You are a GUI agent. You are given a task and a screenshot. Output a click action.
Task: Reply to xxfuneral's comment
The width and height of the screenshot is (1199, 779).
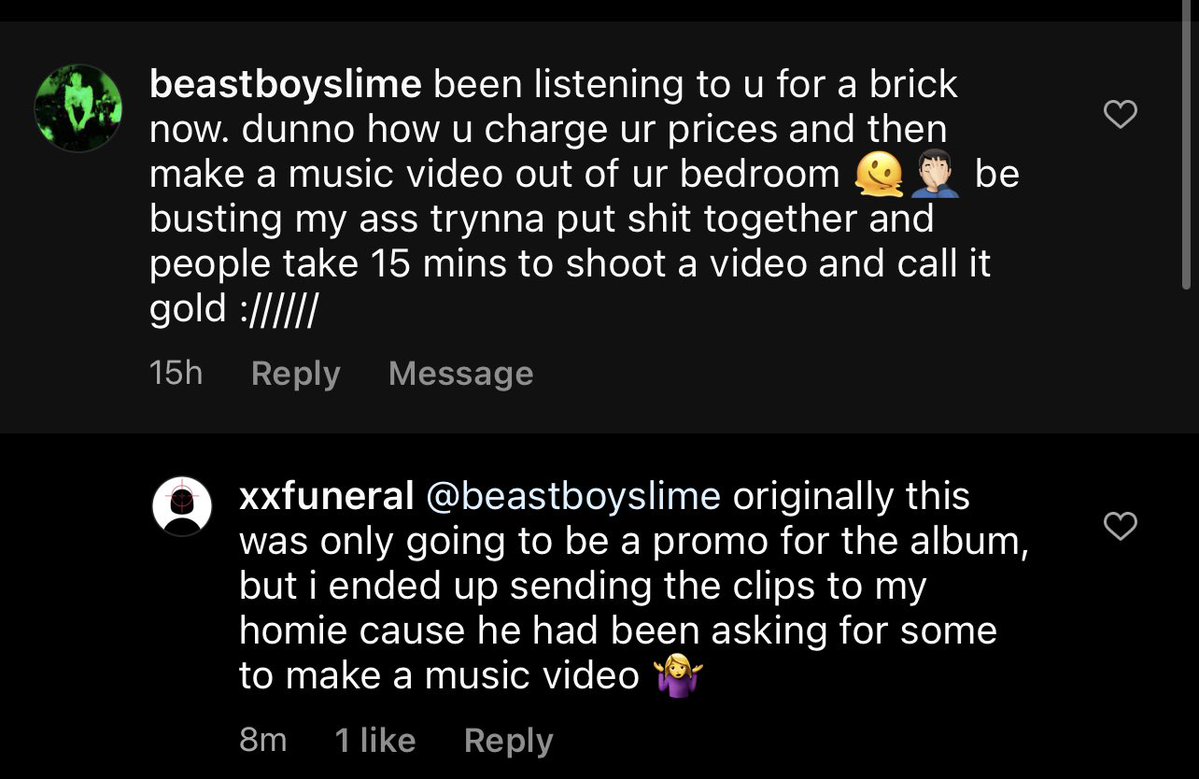point(508,741)
